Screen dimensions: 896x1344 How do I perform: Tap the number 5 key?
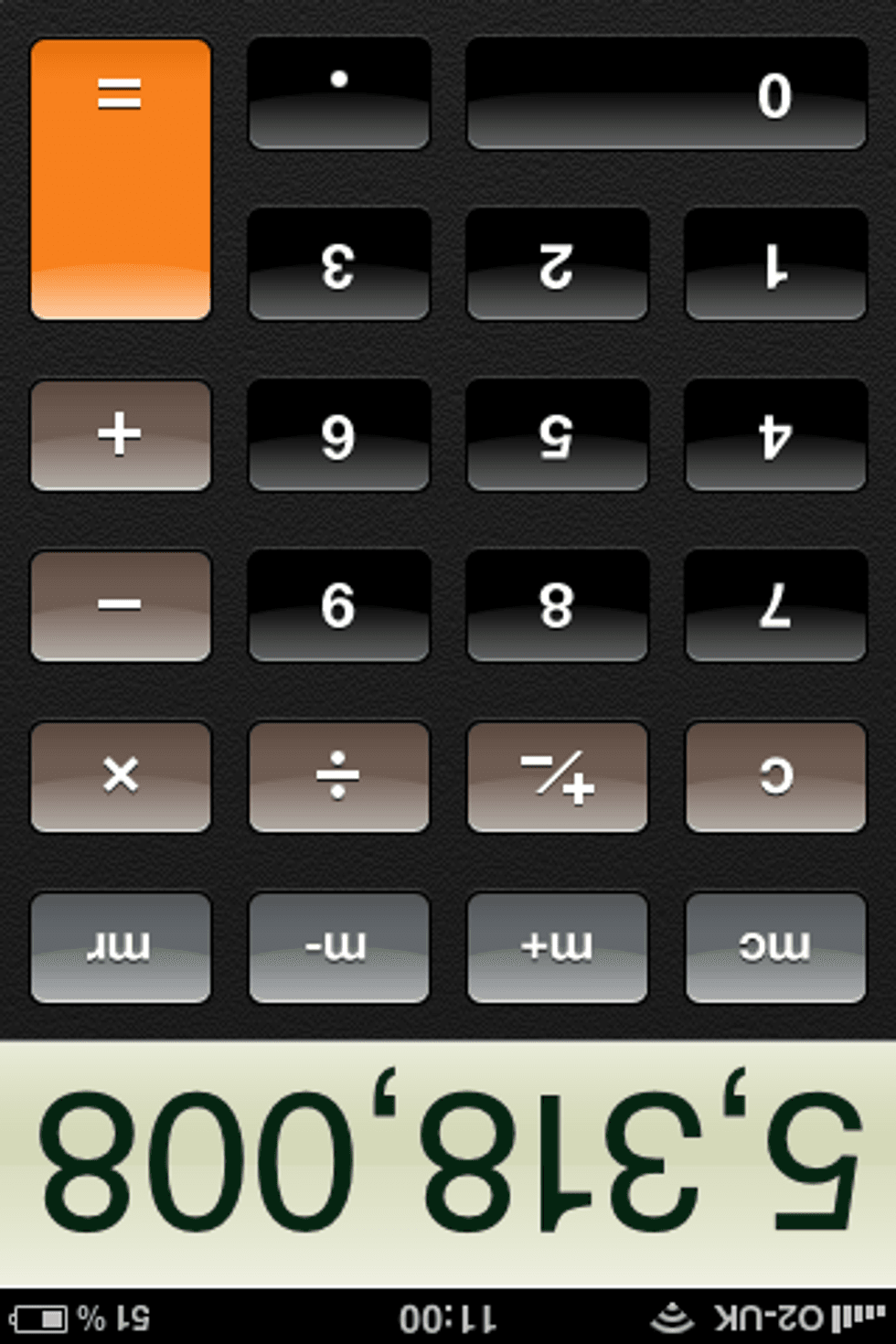[x=557, y=435]
